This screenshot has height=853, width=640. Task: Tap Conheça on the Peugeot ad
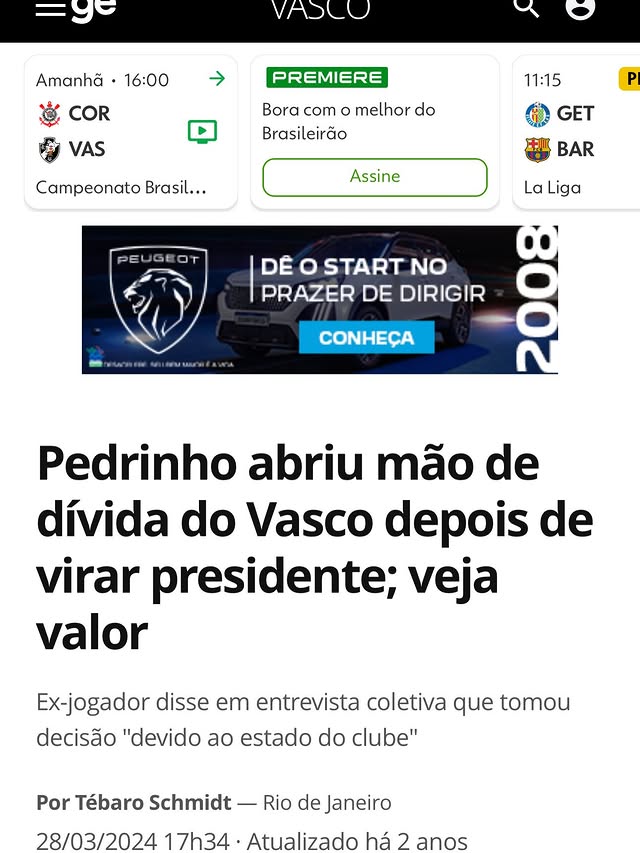pyautogui.click(x=366, y=338)
